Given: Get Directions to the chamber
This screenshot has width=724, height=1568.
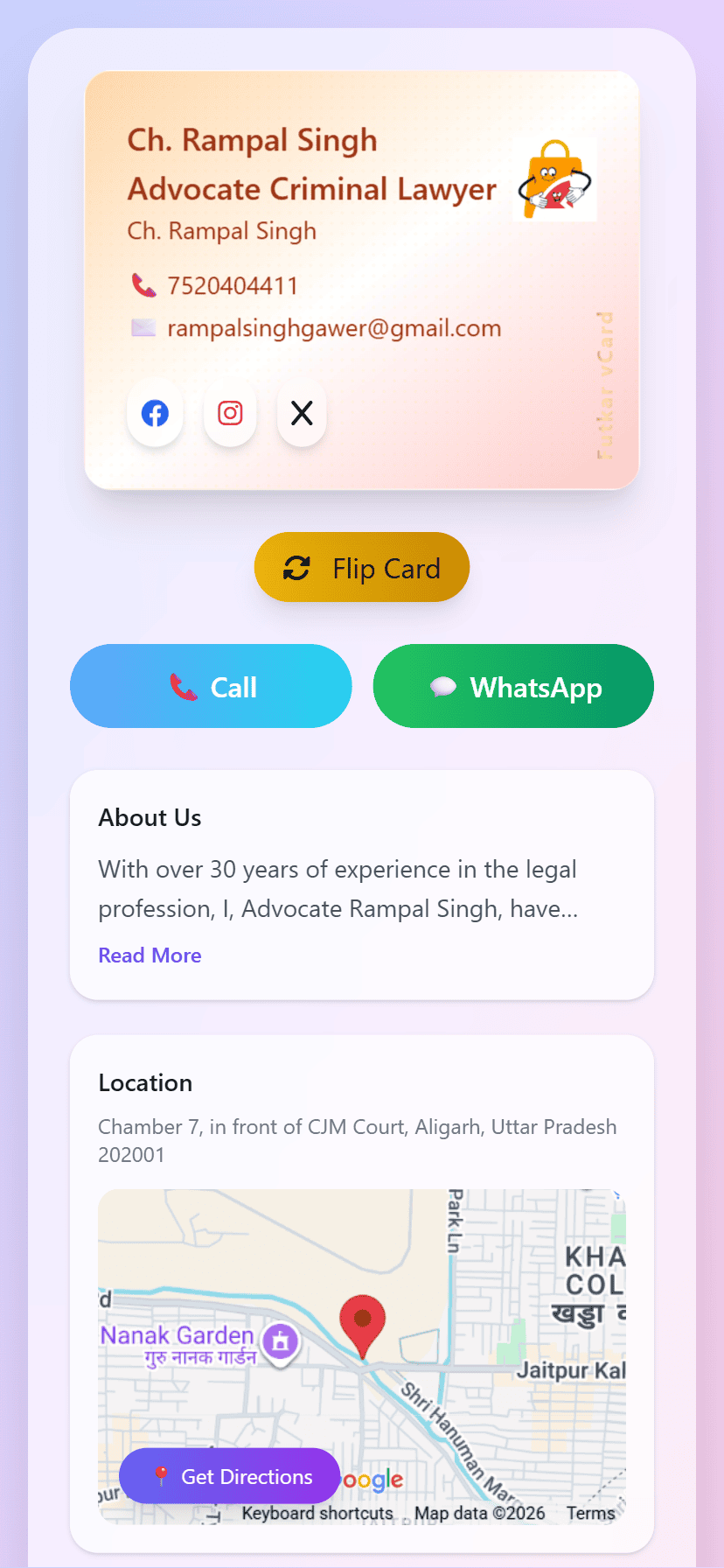Looking at the screenshot, I should coord(229,1476).
